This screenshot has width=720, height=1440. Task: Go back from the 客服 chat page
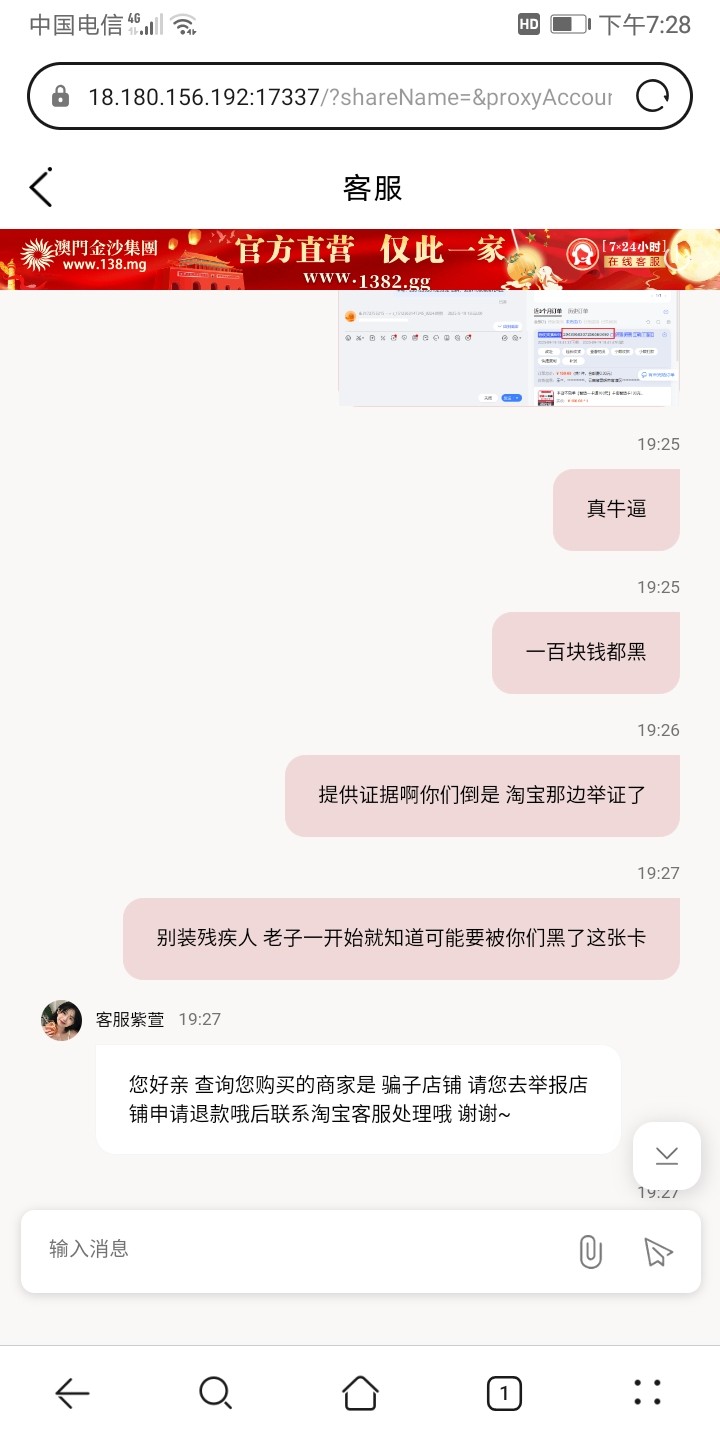(x=41, y=187)
